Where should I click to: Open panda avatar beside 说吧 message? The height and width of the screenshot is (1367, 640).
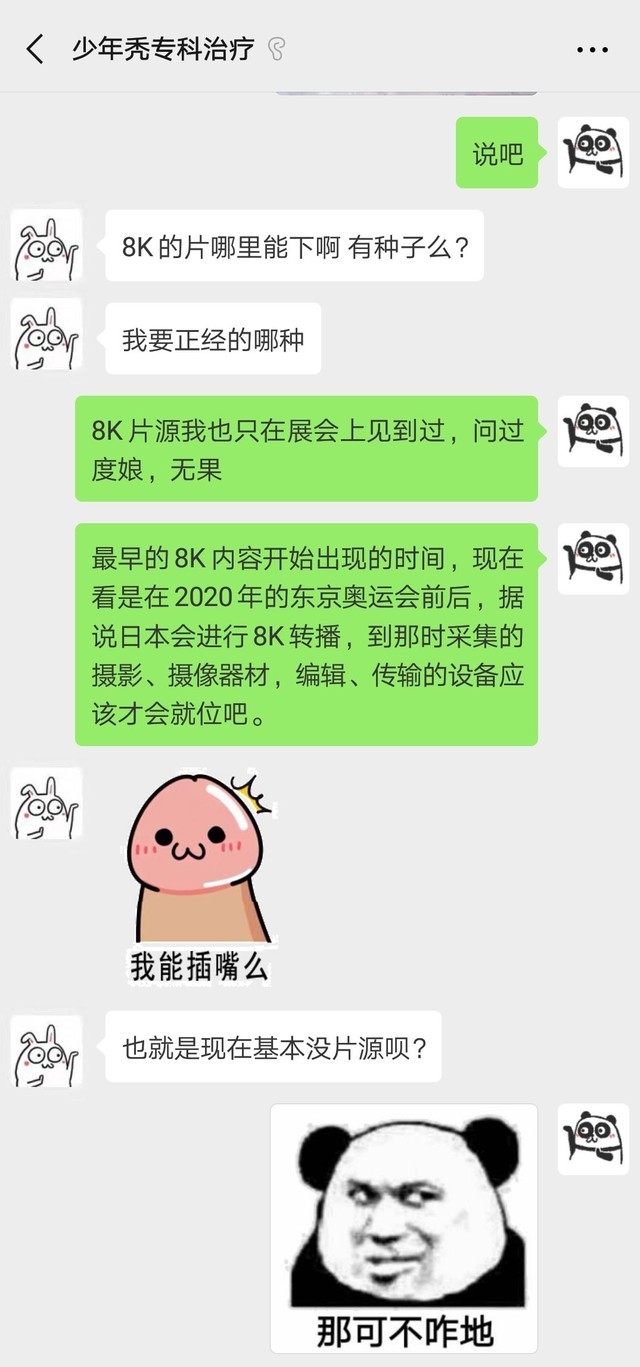(x=593, y=152)
